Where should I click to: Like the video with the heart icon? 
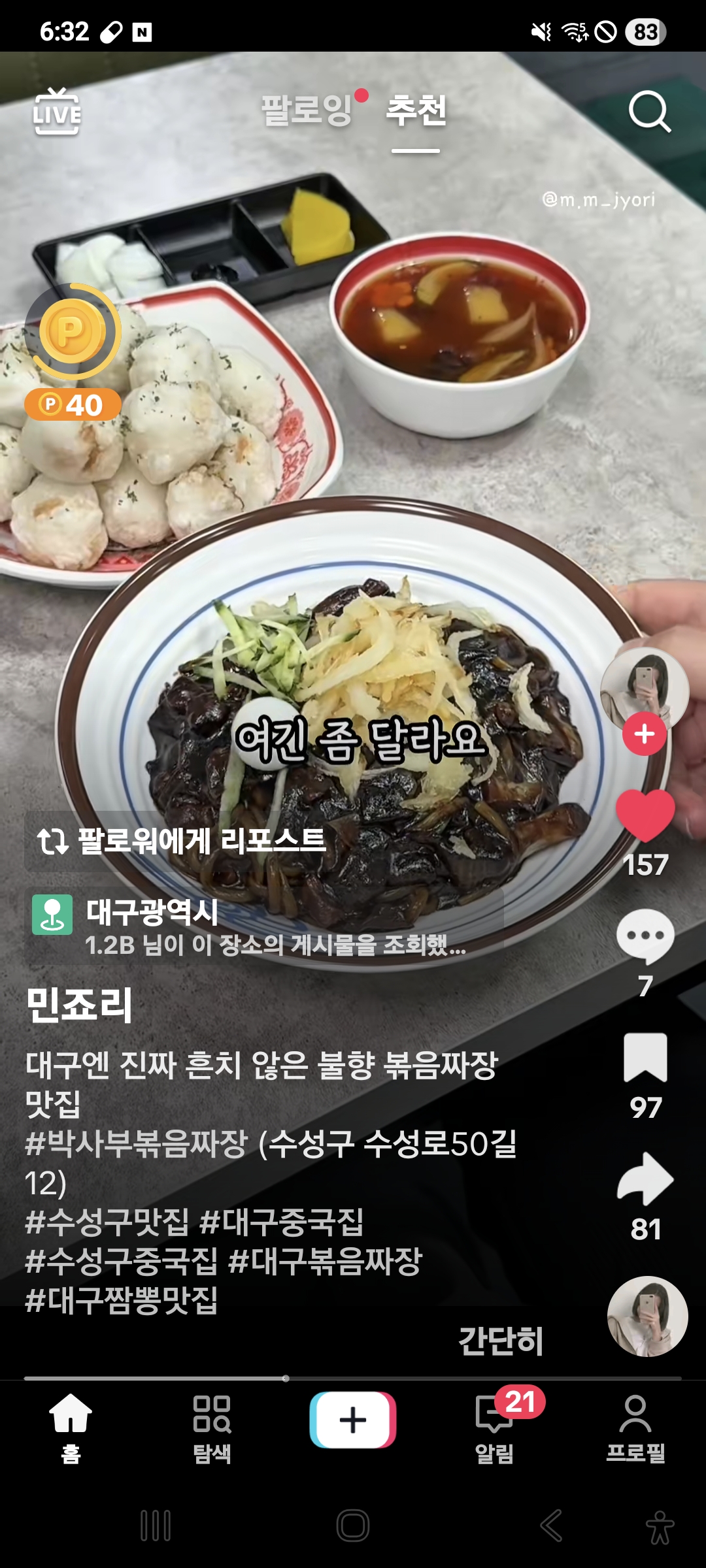(645, 815)
